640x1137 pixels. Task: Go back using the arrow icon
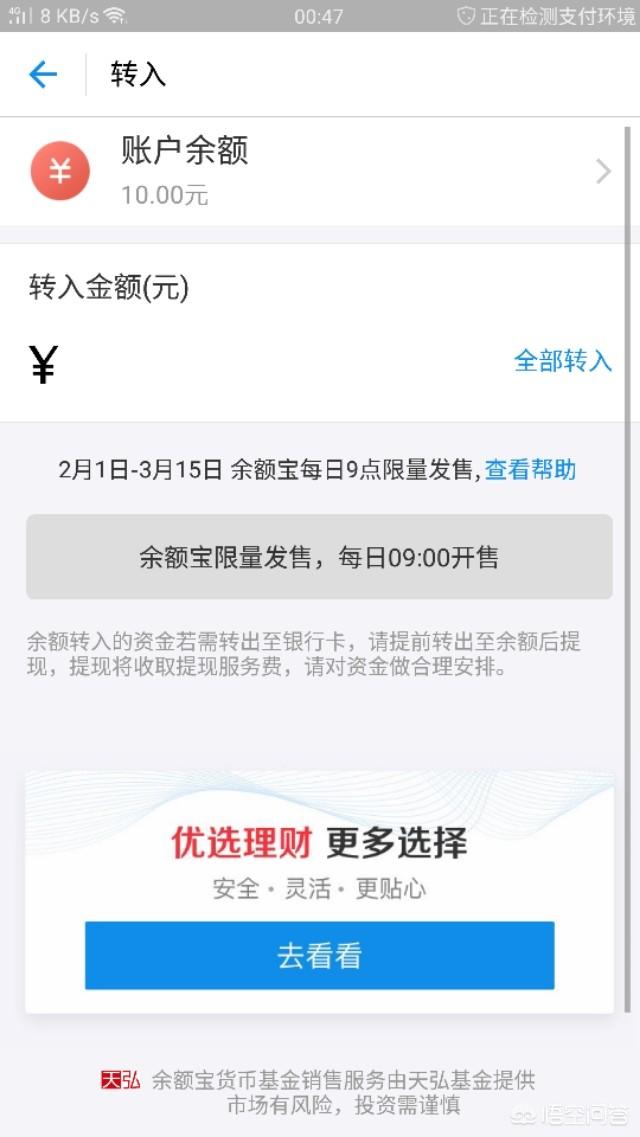(43, 75)
